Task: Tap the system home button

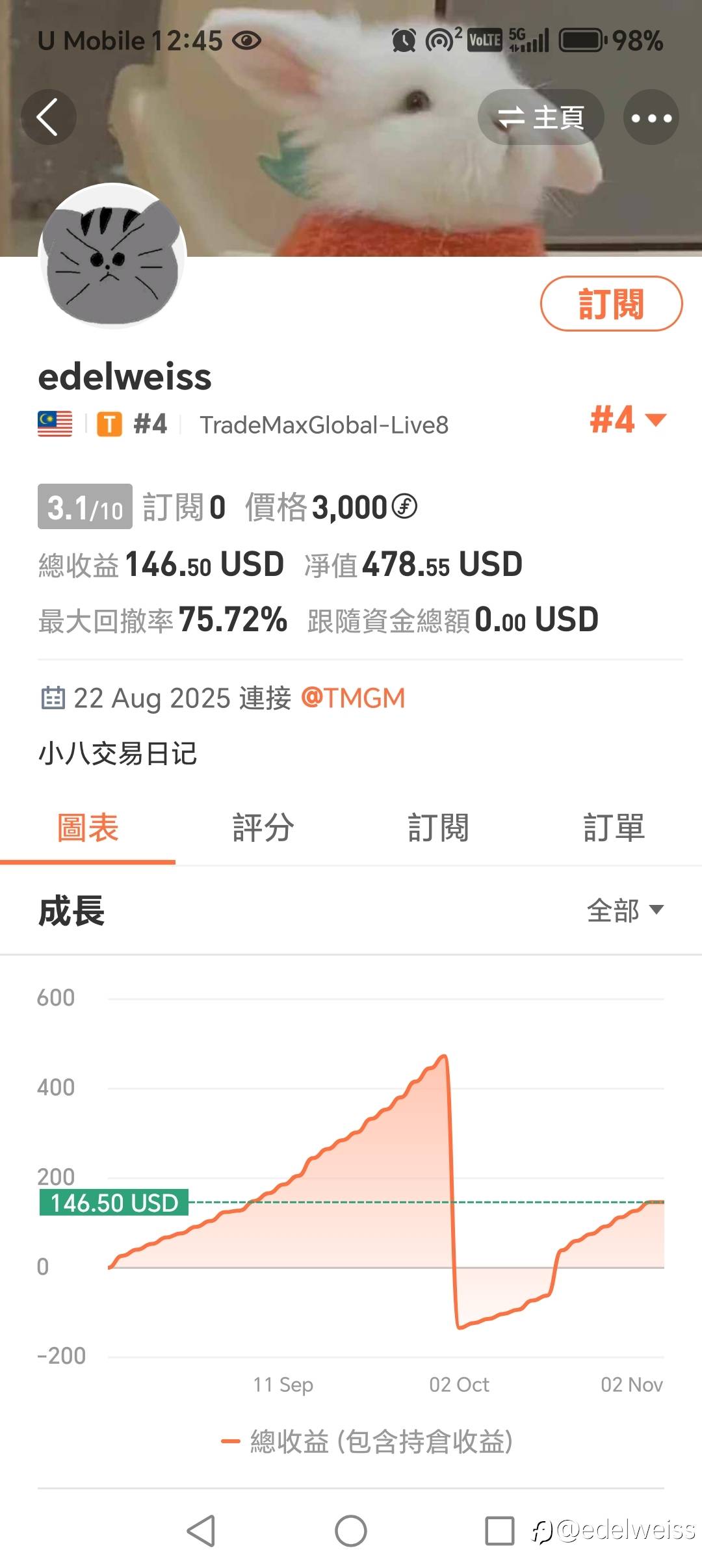Action: point(351,1531)
